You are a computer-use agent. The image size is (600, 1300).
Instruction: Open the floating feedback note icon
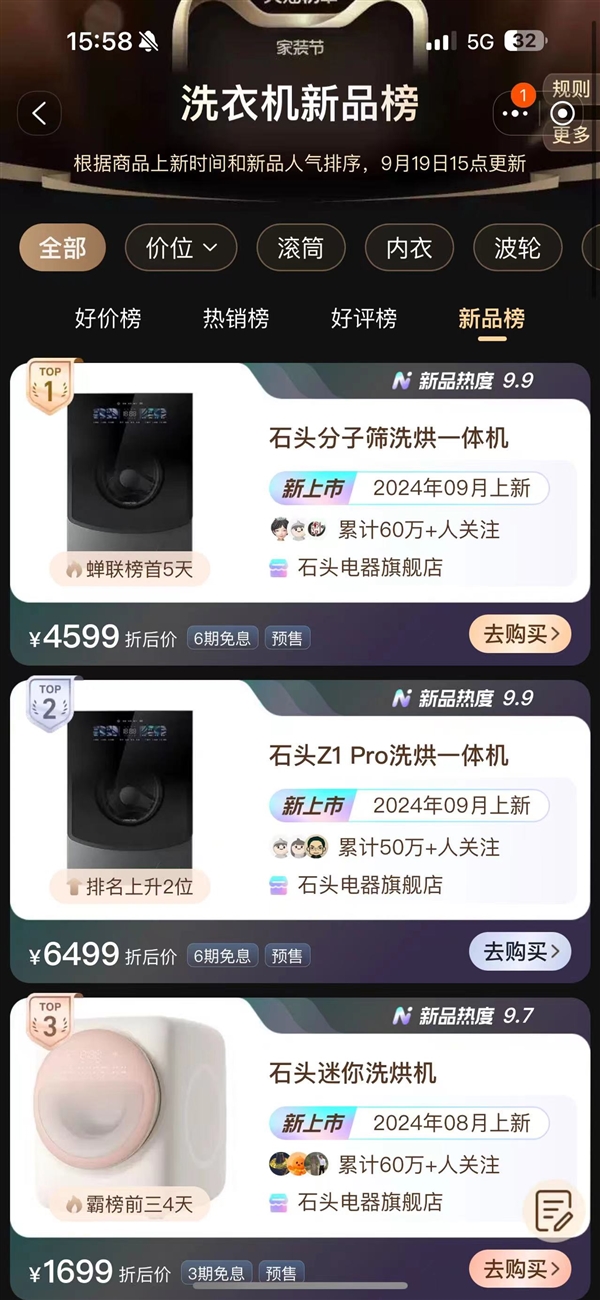click(553, 1211)
